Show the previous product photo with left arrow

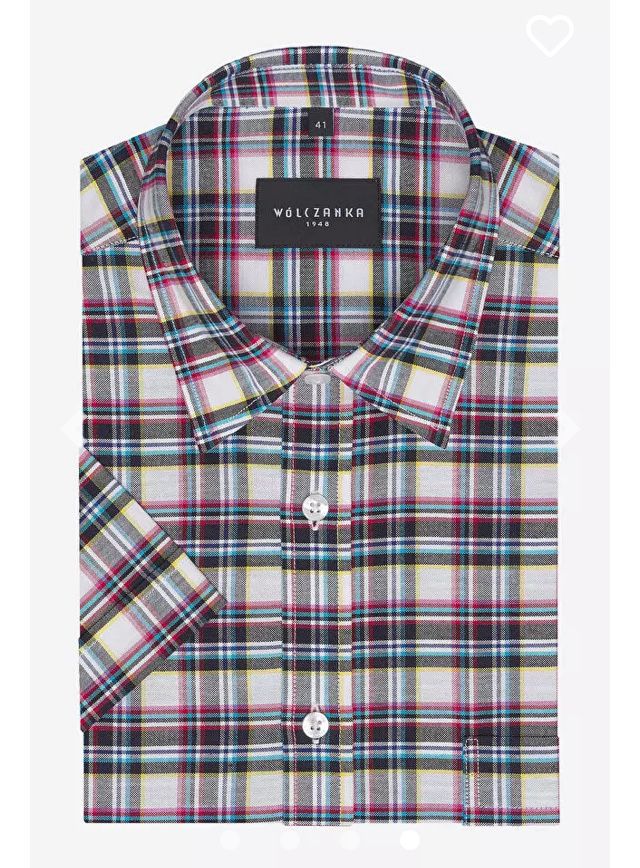(x=72, y=429)
